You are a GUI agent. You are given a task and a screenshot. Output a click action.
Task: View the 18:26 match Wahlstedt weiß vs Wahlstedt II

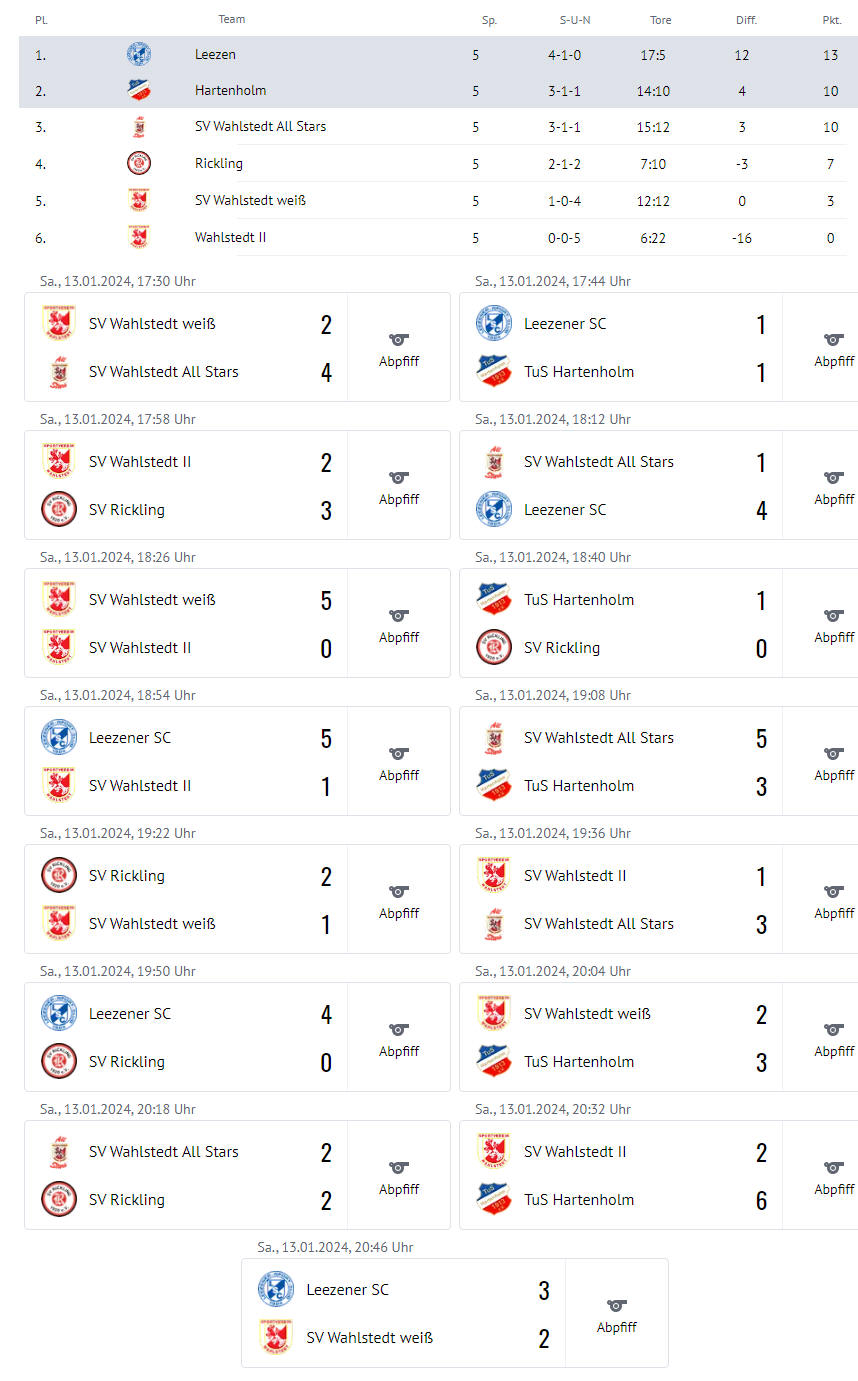coord(237,623)
